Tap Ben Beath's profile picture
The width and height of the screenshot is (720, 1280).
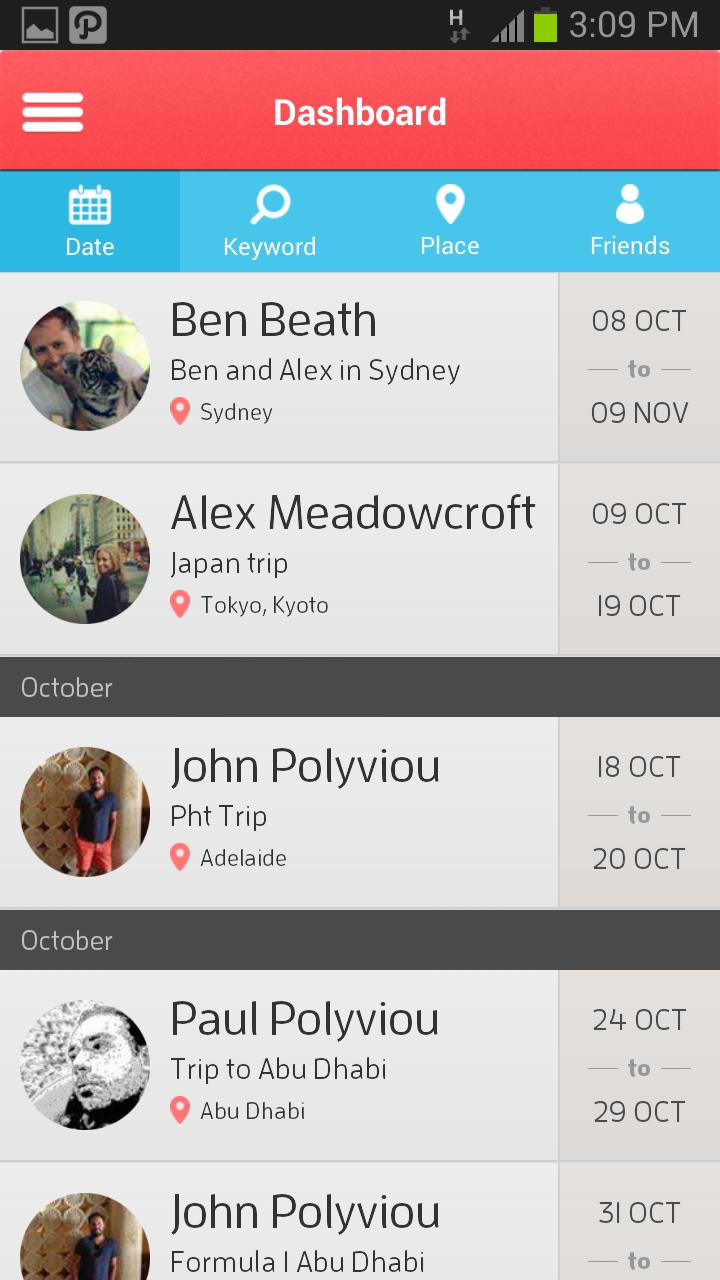pyautogui.click(x=84, y=366)
